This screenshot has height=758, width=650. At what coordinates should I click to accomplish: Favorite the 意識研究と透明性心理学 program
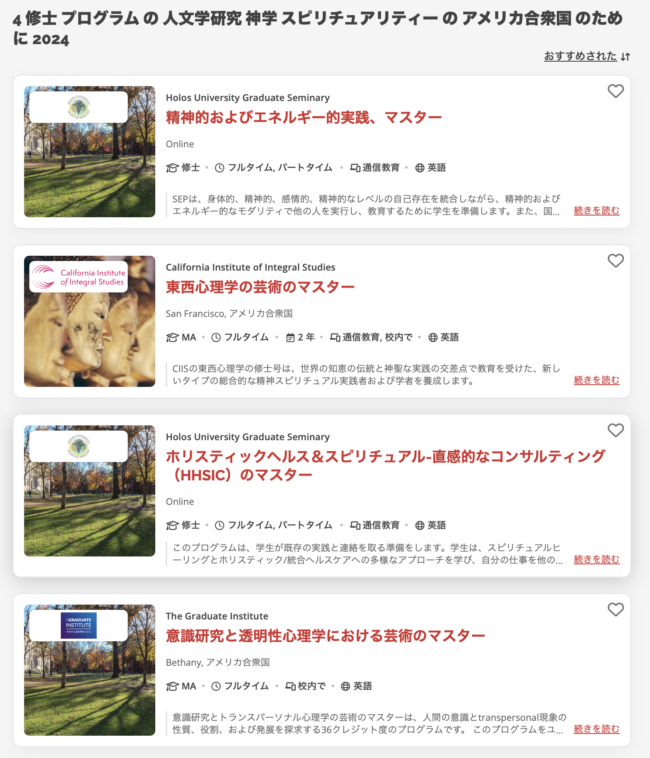point(615,610)
